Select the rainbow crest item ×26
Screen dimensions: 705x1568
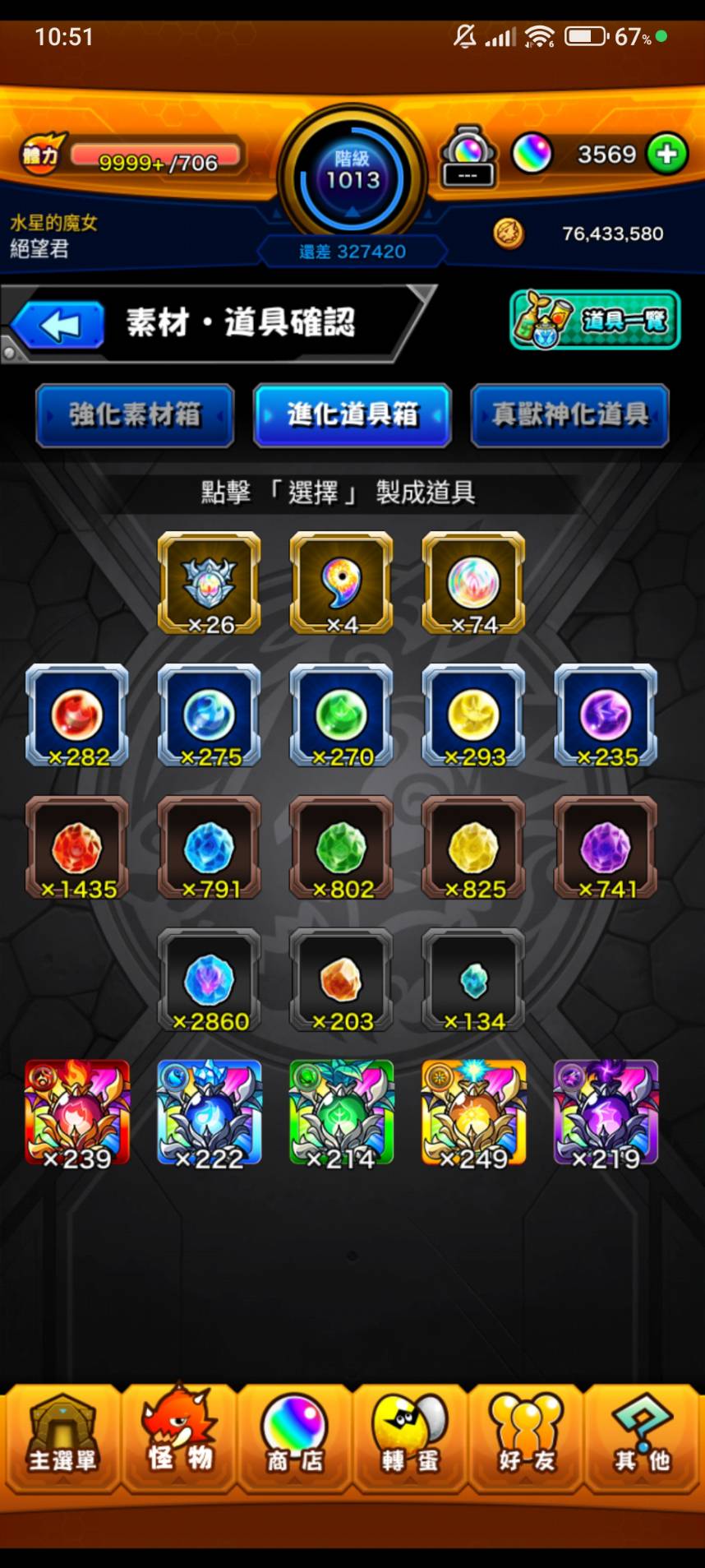tap(210, 582)
